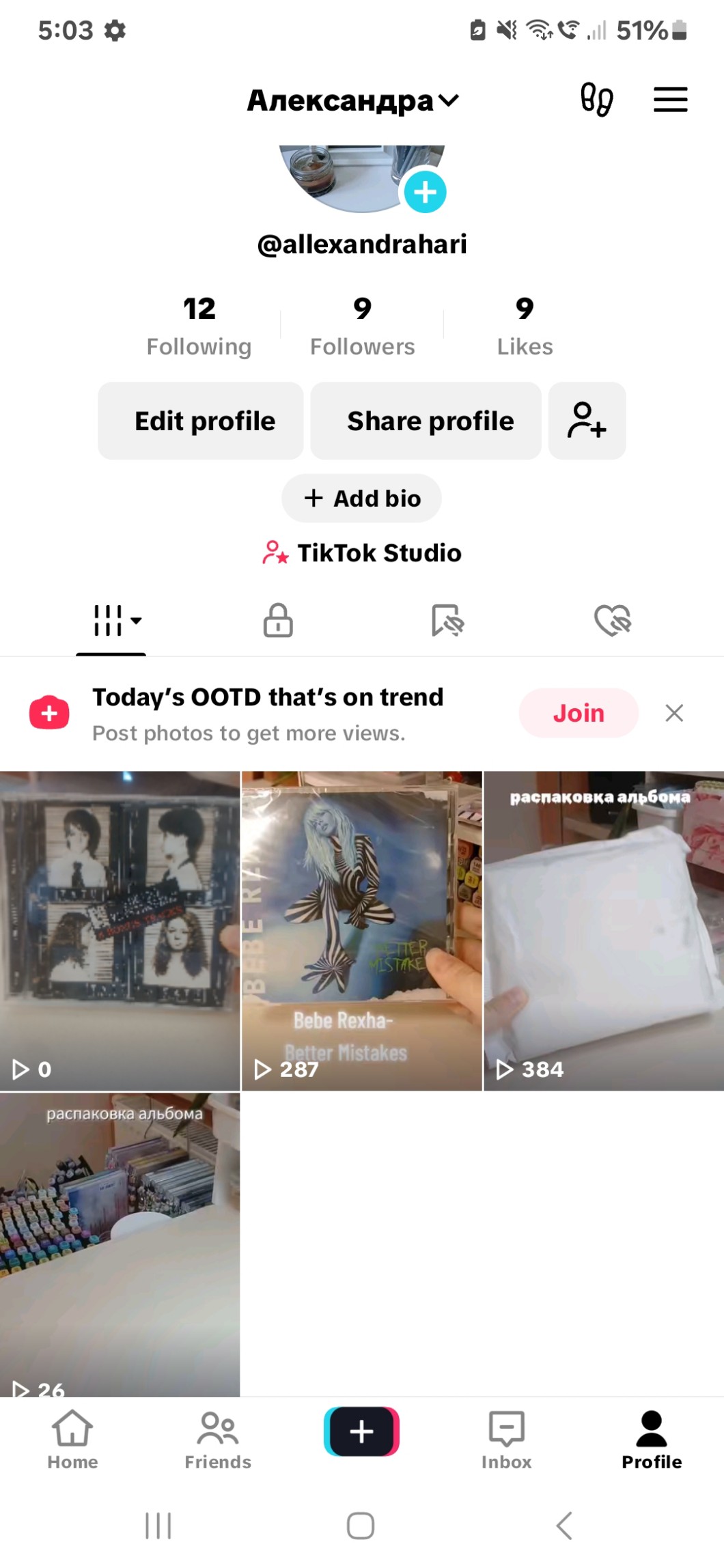Switch to the private videos lock tab
Screen dimensions: 724x1568
pyautogui.click(x=278, y=620)
